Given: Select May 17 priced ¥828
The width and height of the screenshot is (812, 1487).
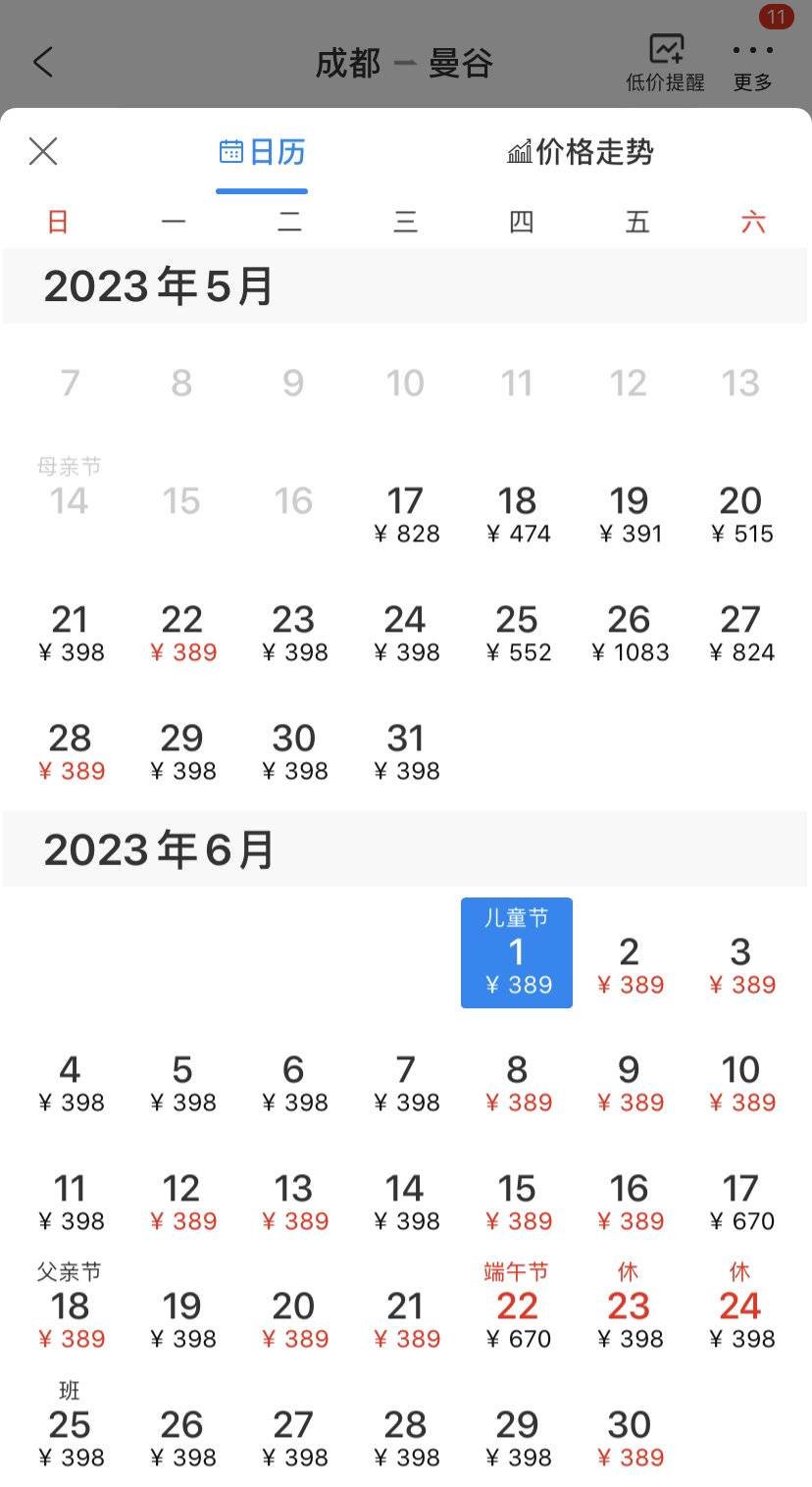Looking at the screenshot, I should pos(405,514).
